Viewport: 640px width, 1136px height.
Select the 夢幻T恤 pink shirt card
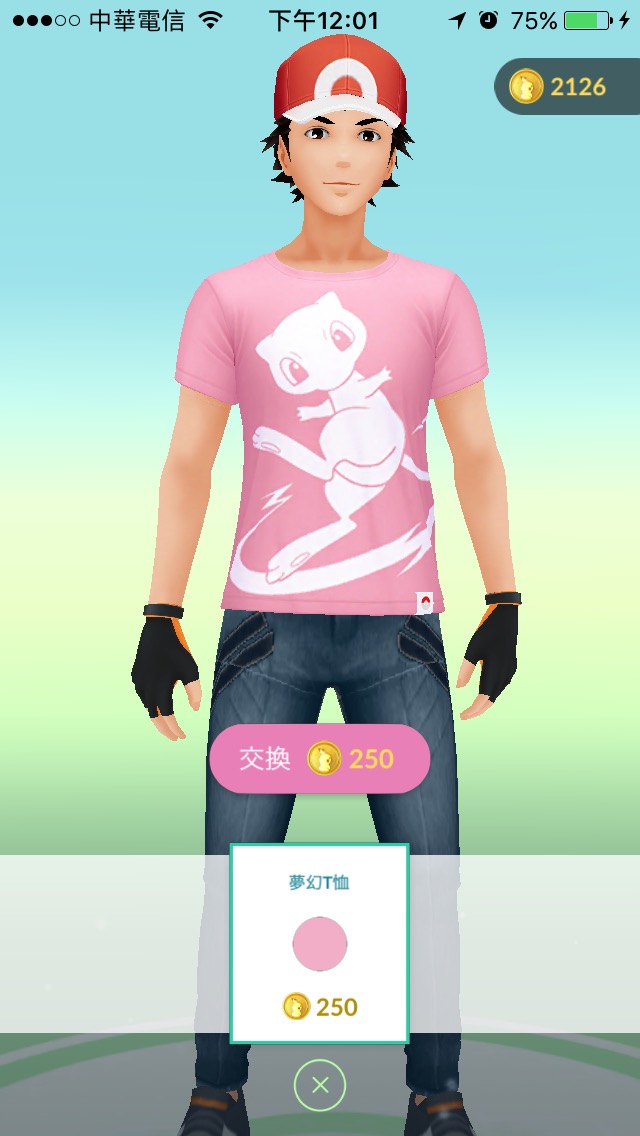(x=319, y=943)
